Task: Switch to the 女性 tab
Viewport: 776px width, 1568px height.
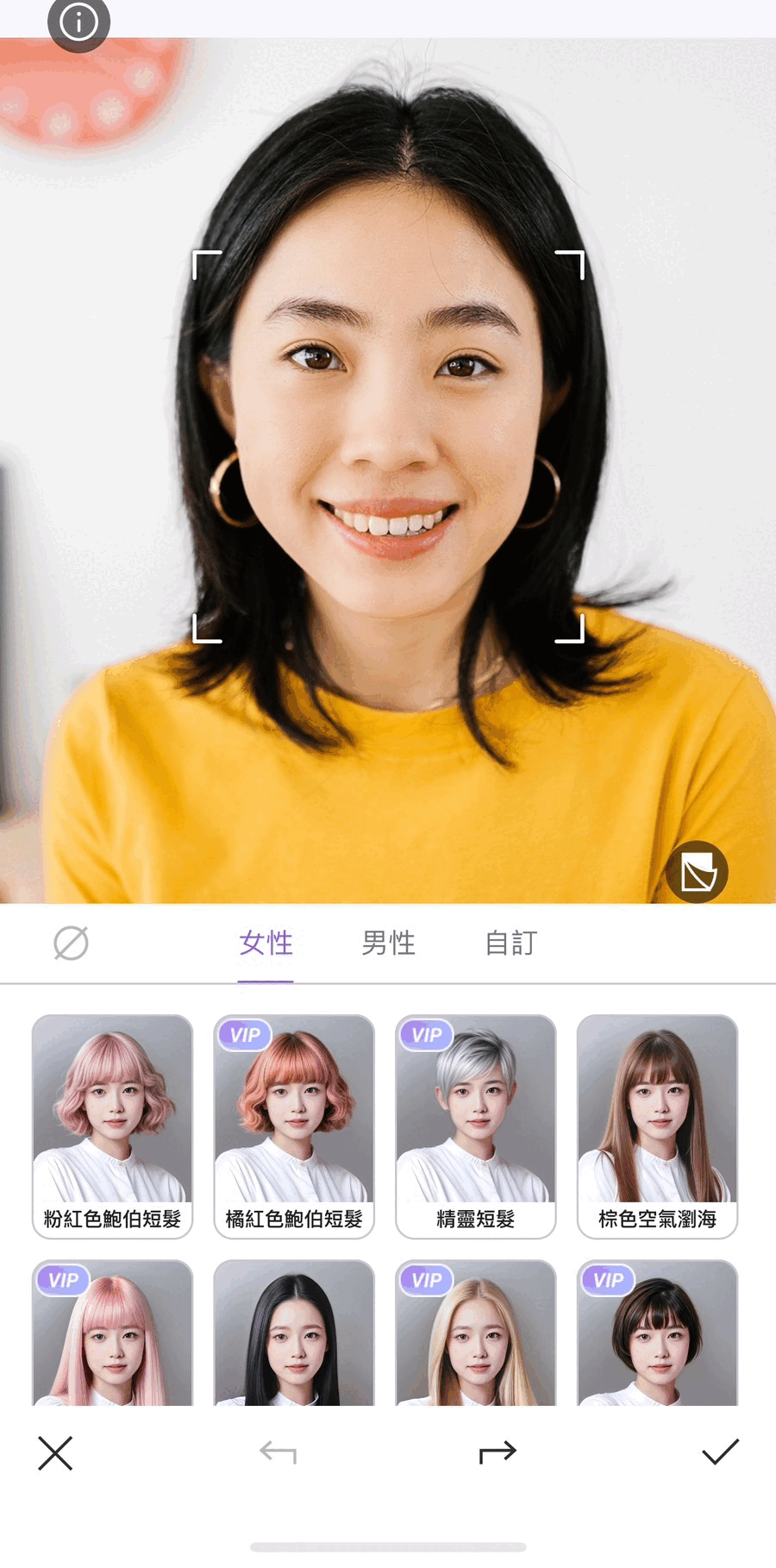Action: click(266, 943)
